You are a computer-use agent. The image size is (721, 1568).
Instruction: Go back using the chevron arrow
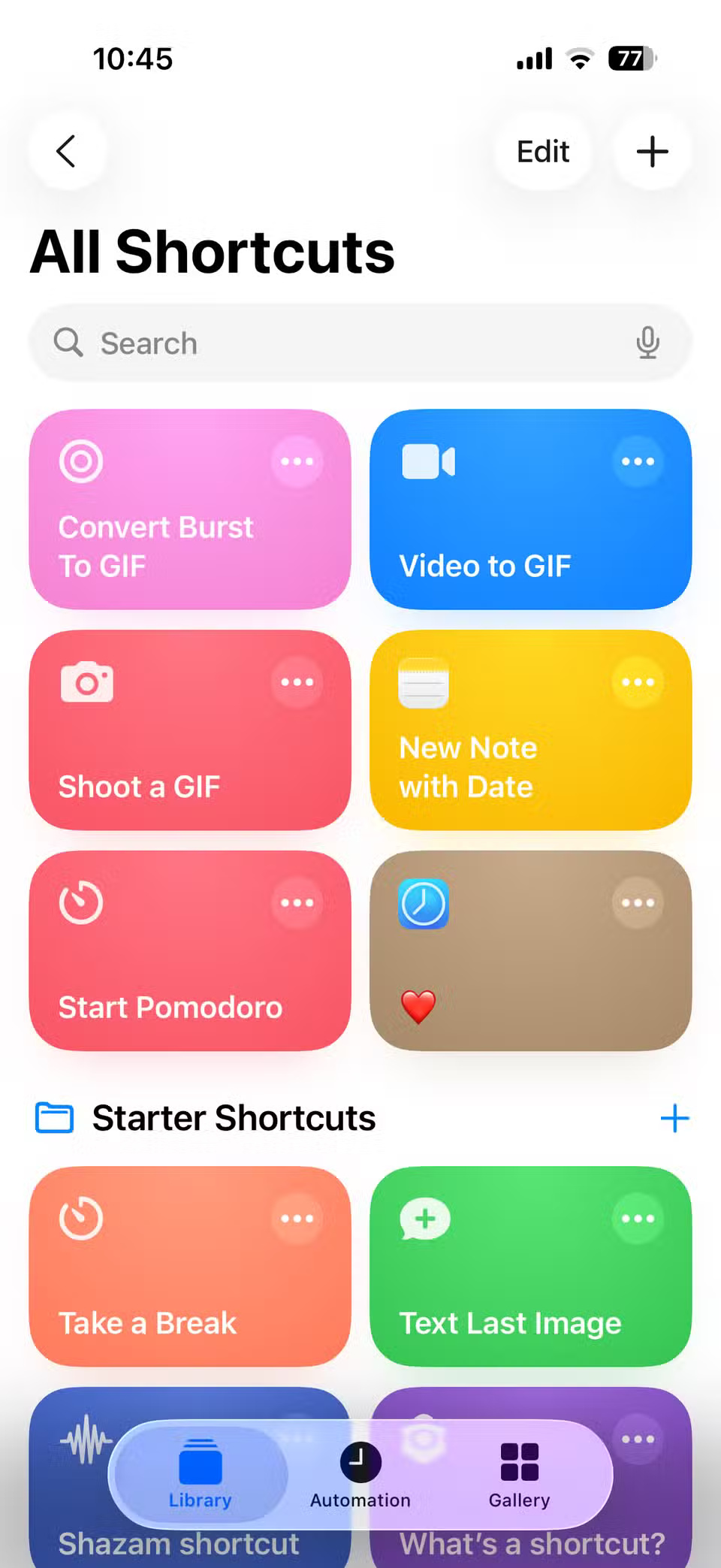tap(67, 151)
